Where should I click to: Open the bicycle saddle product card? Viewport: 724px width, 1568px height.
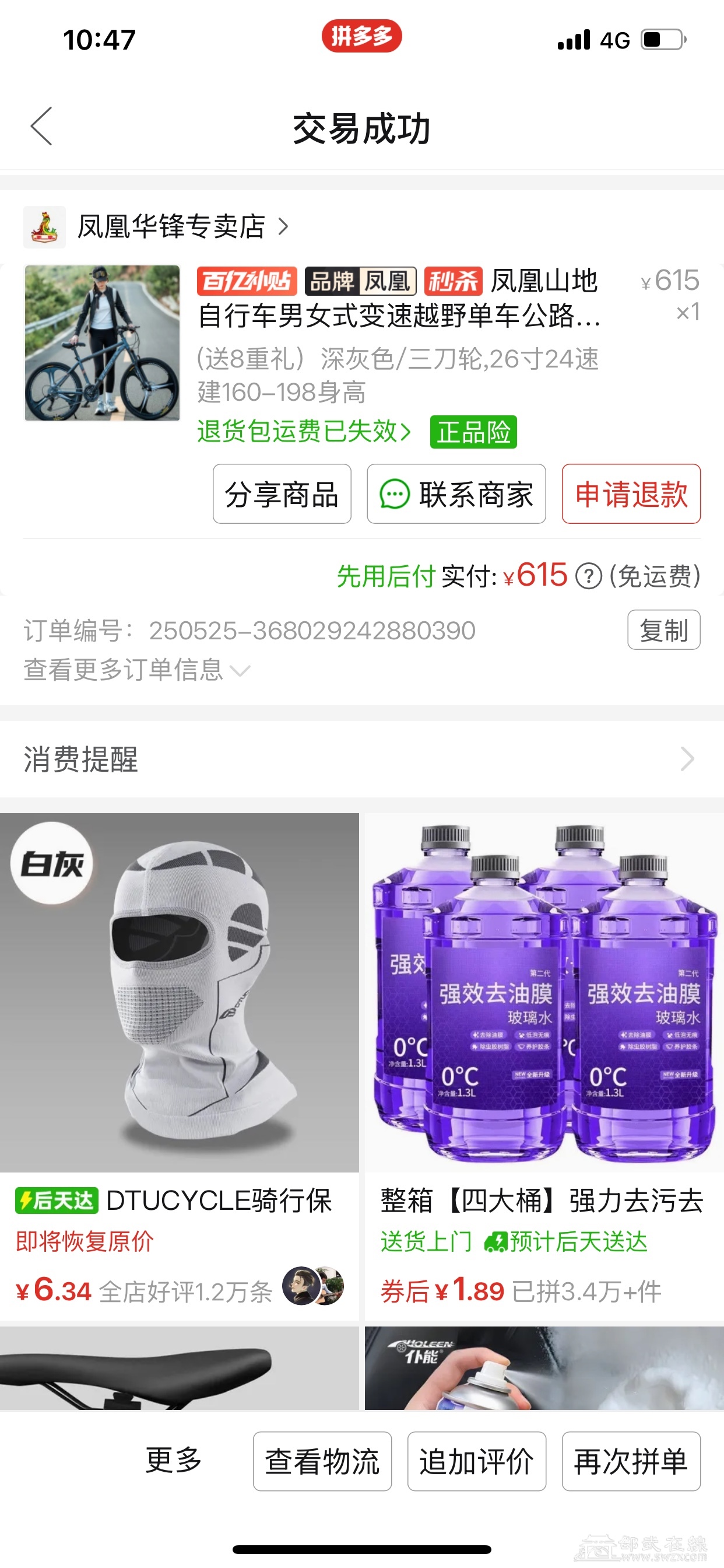click(x=179, y=1370)
